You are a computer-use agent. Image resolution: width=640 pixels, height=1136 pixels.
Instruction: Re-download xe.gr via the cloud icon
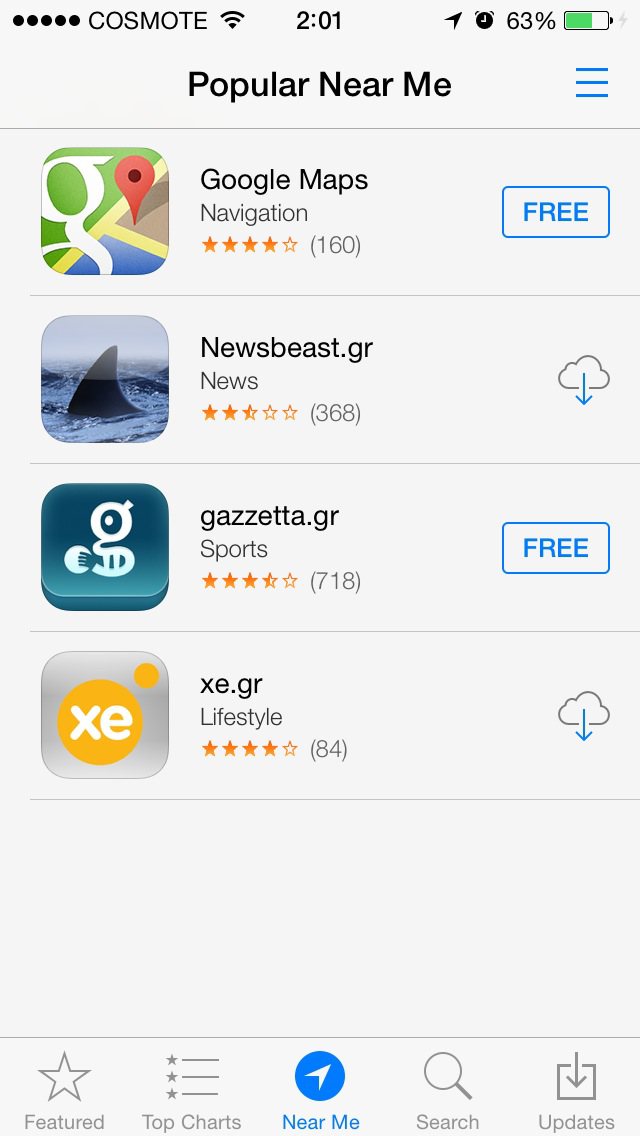pos(583,716)
